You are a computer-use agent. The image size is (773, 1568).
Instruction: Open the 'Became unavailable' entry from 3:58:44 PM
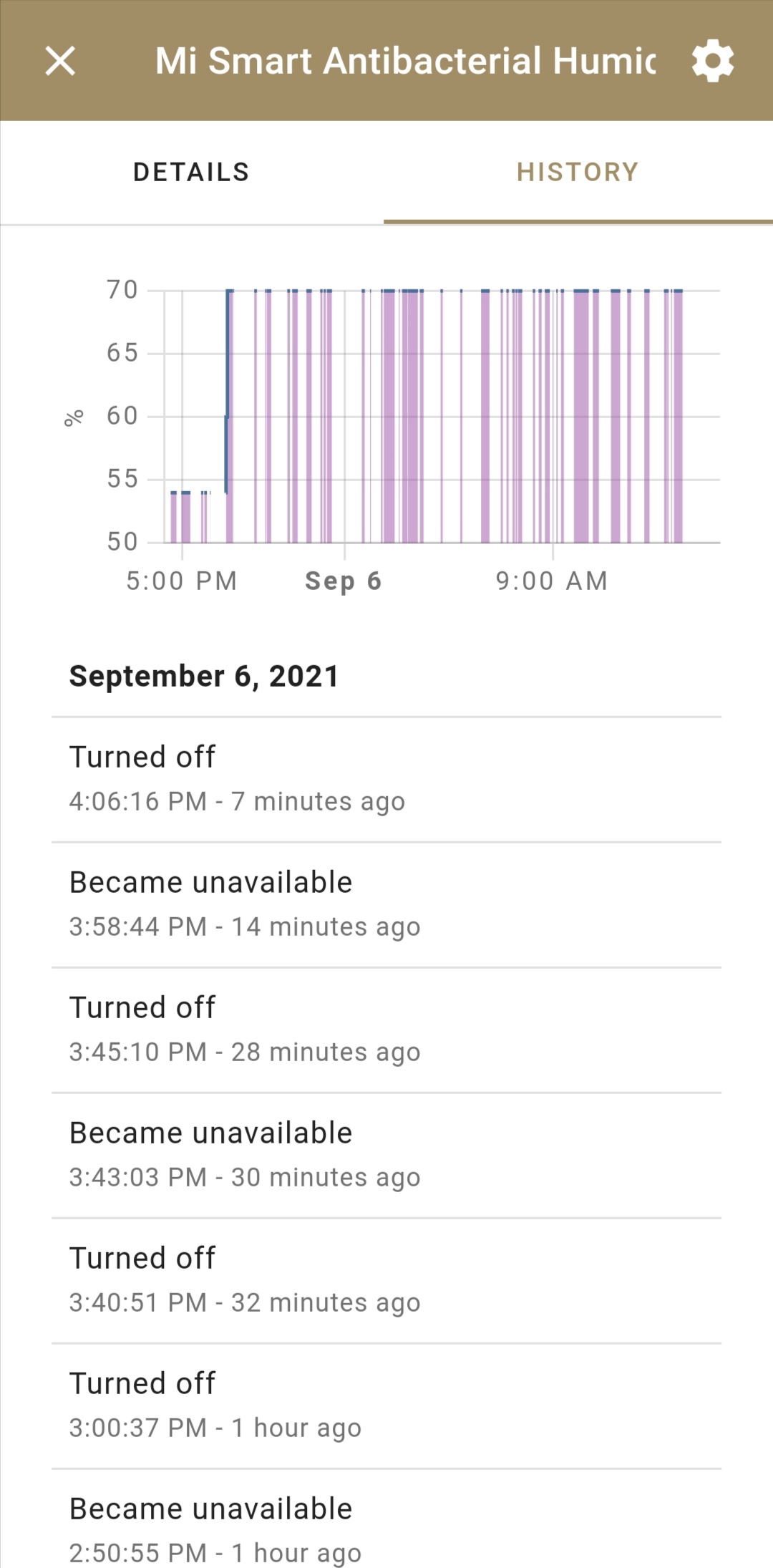click(386, 902)
